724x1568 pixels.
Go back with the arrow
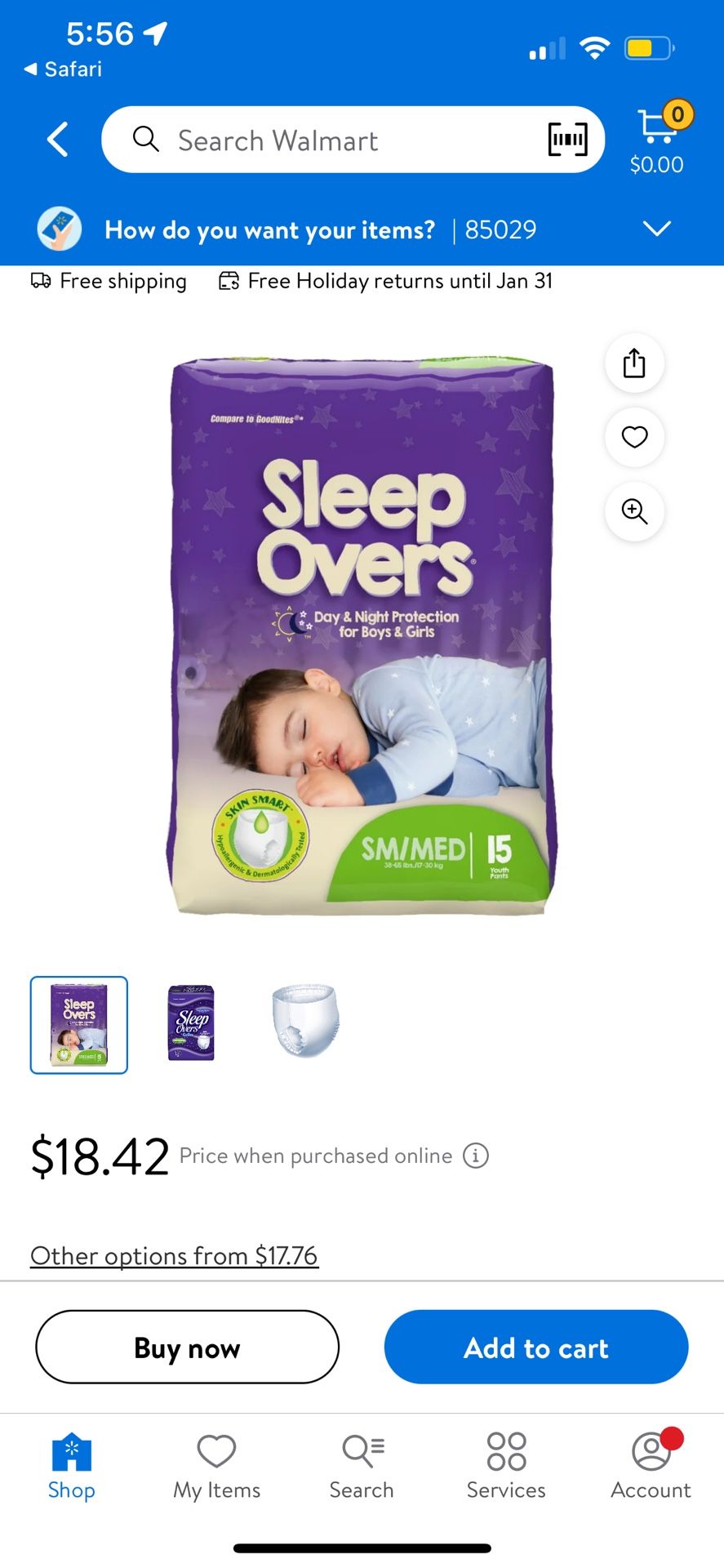tap(57, 140)
